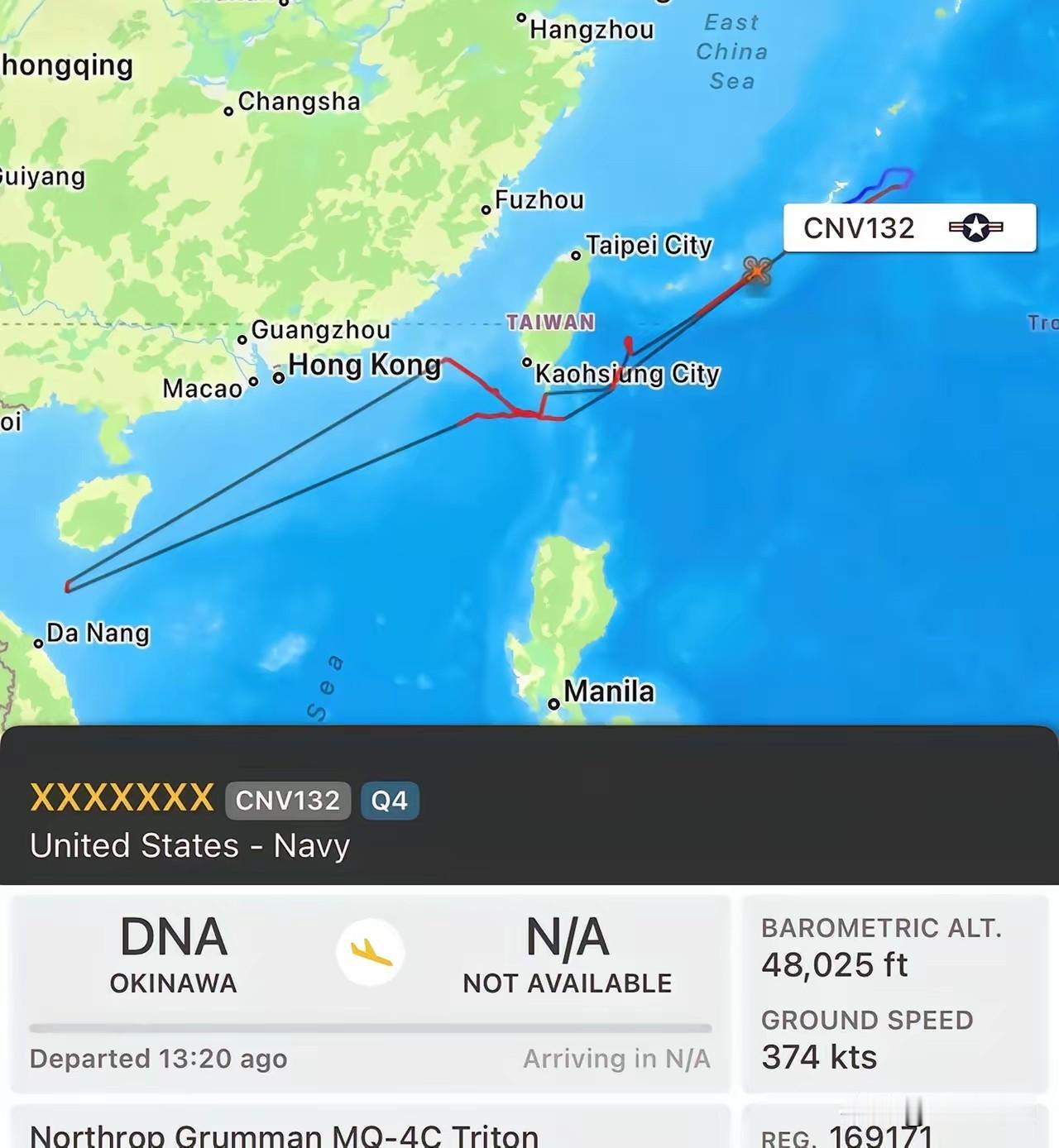Tap the CNV132 aircraft marker on map
Screen dimensions: 1059x1148
pos(756,270)
